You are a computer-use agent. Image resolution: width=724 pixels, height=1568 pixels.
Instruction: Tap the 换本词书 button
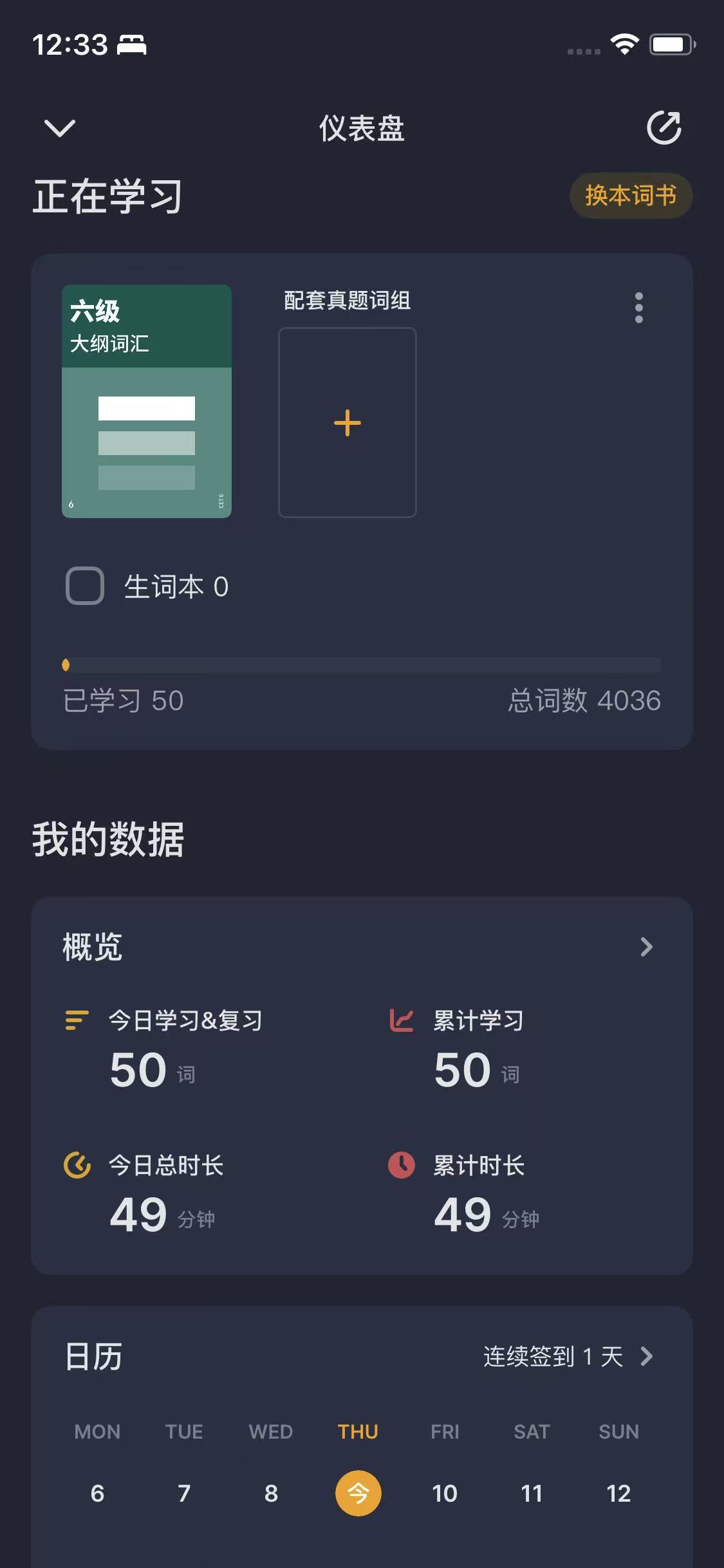[x=630, y=195]
